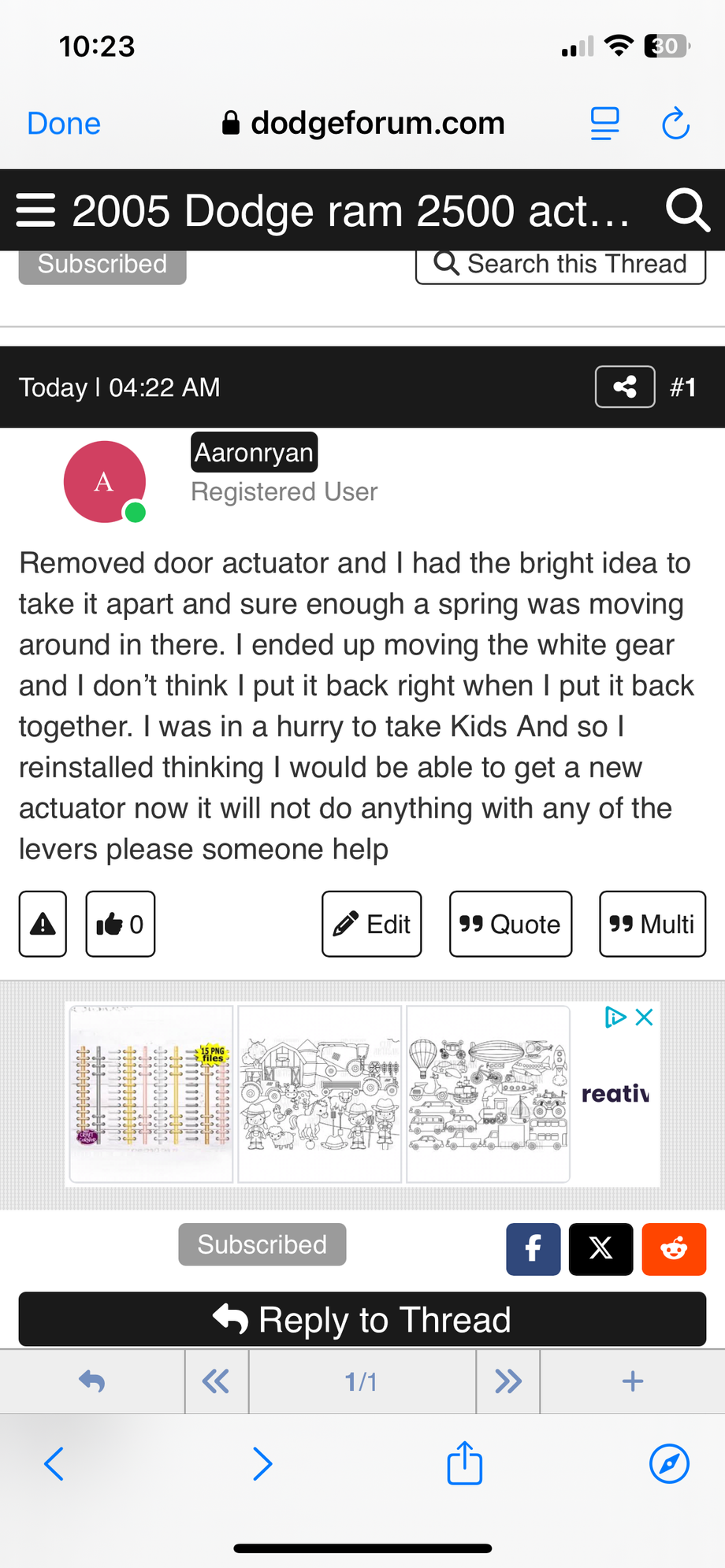
Task: Go to the next page arrows
Action: click(508, 1381)
